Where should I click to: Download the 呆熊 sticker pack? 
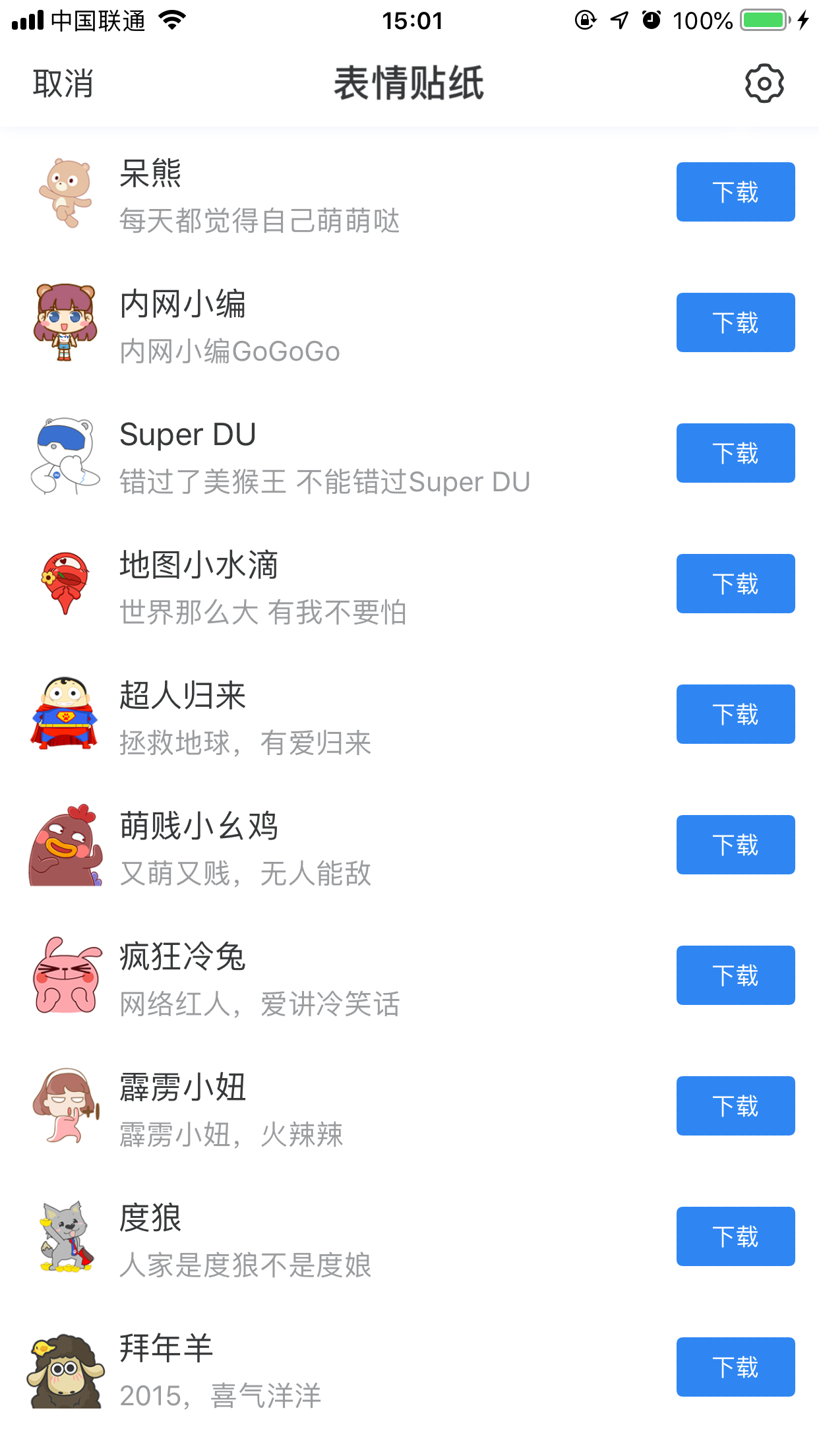tap(735, 192)
